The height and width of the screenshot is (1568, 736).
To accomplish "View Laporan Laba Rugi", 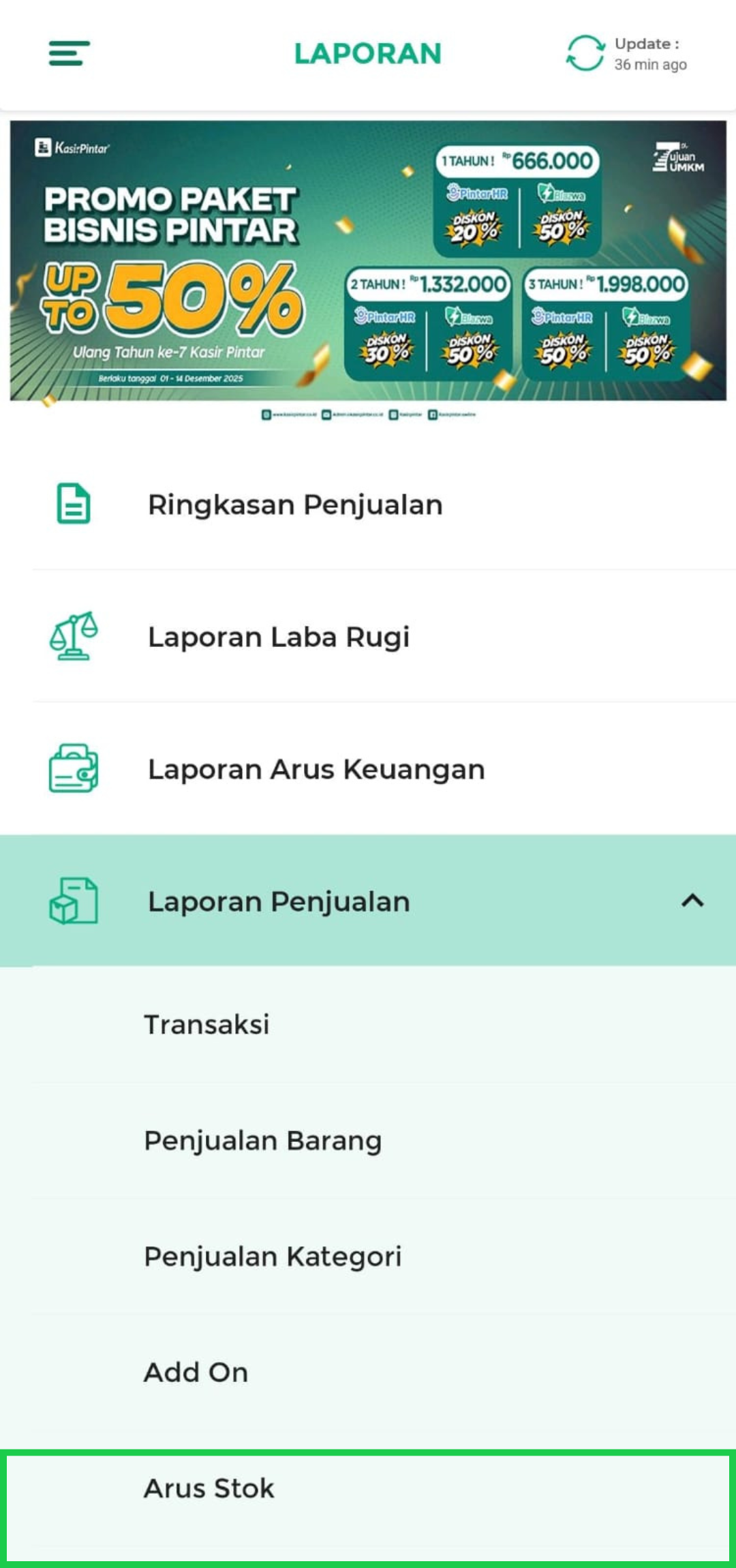I will tap(279, 637).
